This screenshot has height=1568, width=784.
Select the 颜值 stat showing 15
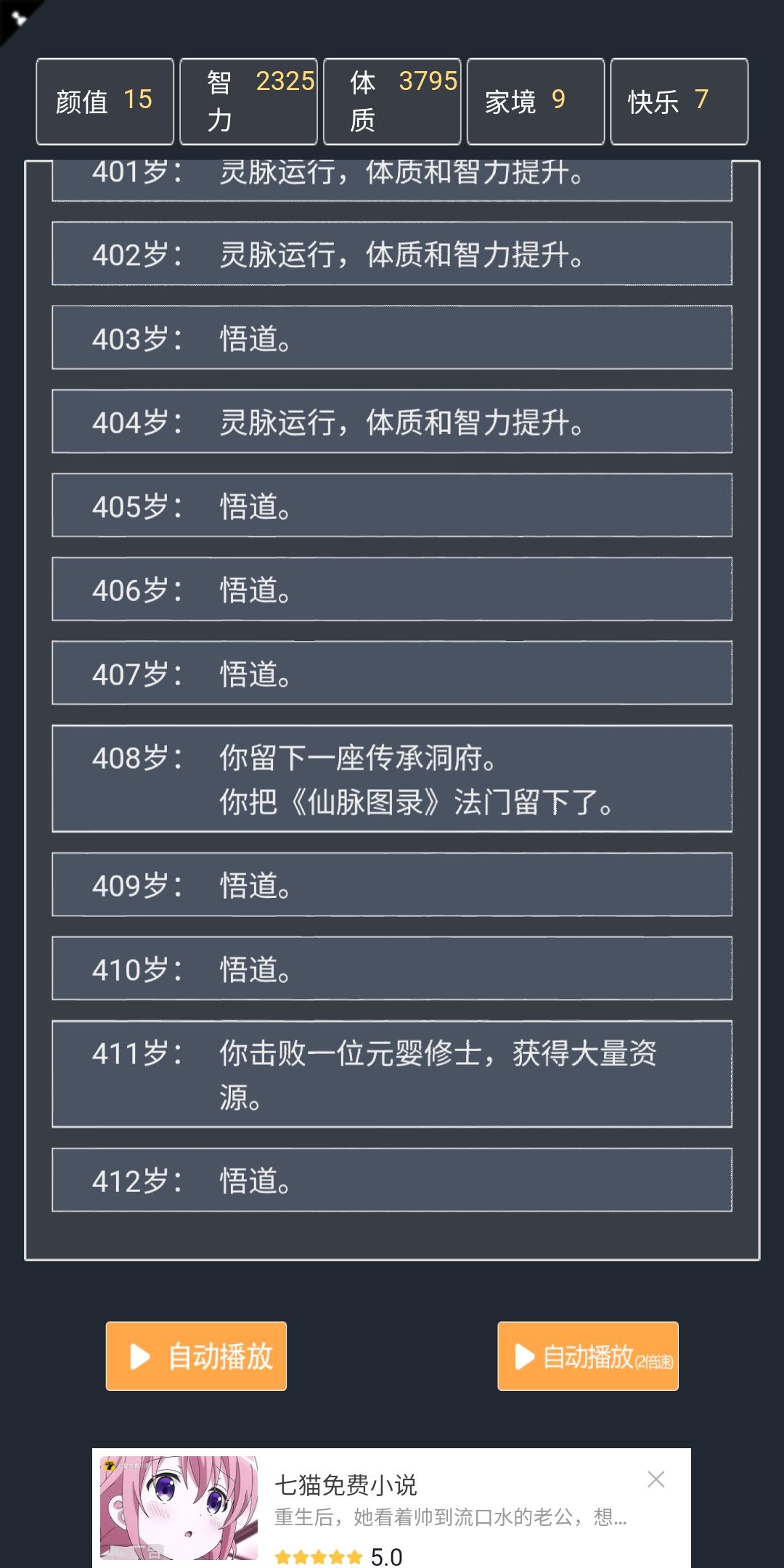[104, 102]
